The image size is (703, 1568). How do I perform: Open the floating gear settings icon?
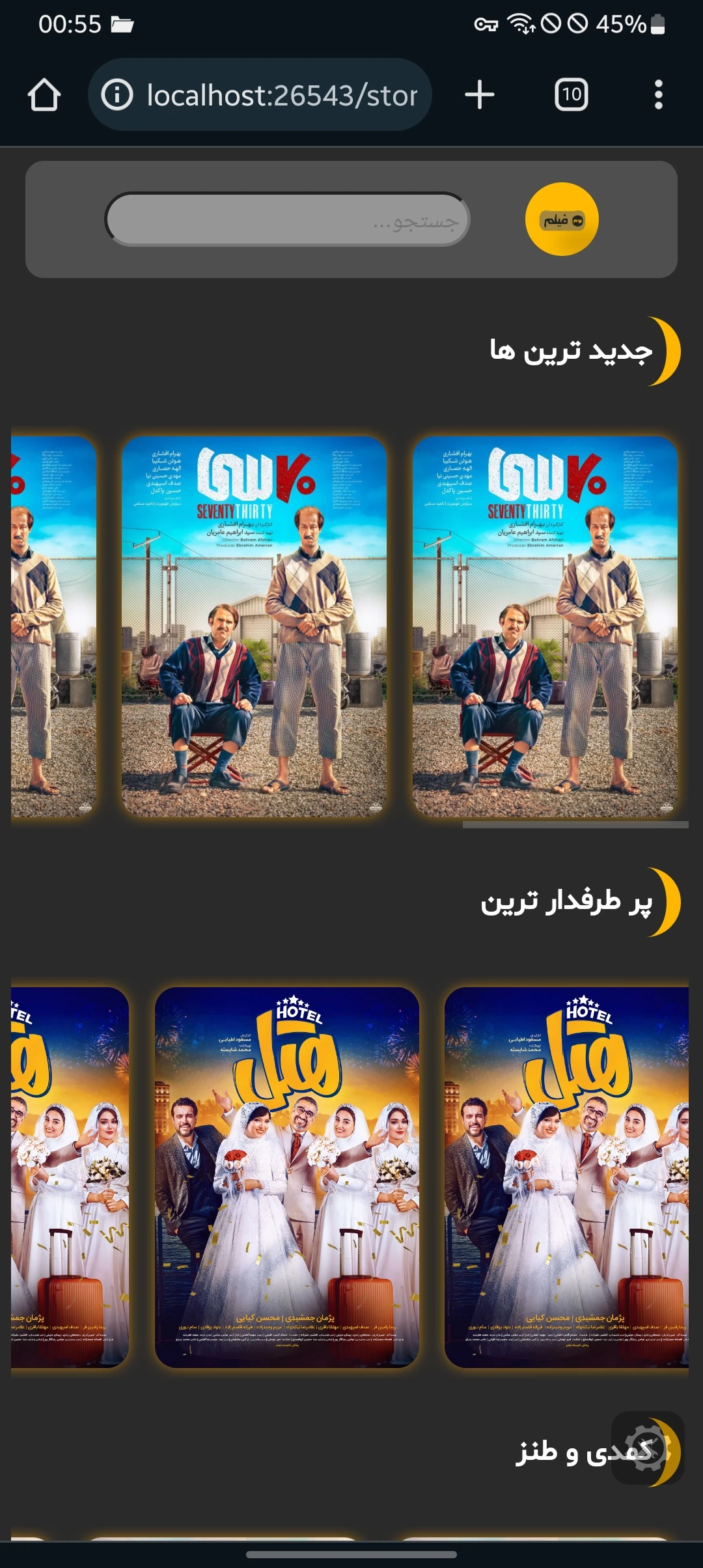coord(646,1448)
